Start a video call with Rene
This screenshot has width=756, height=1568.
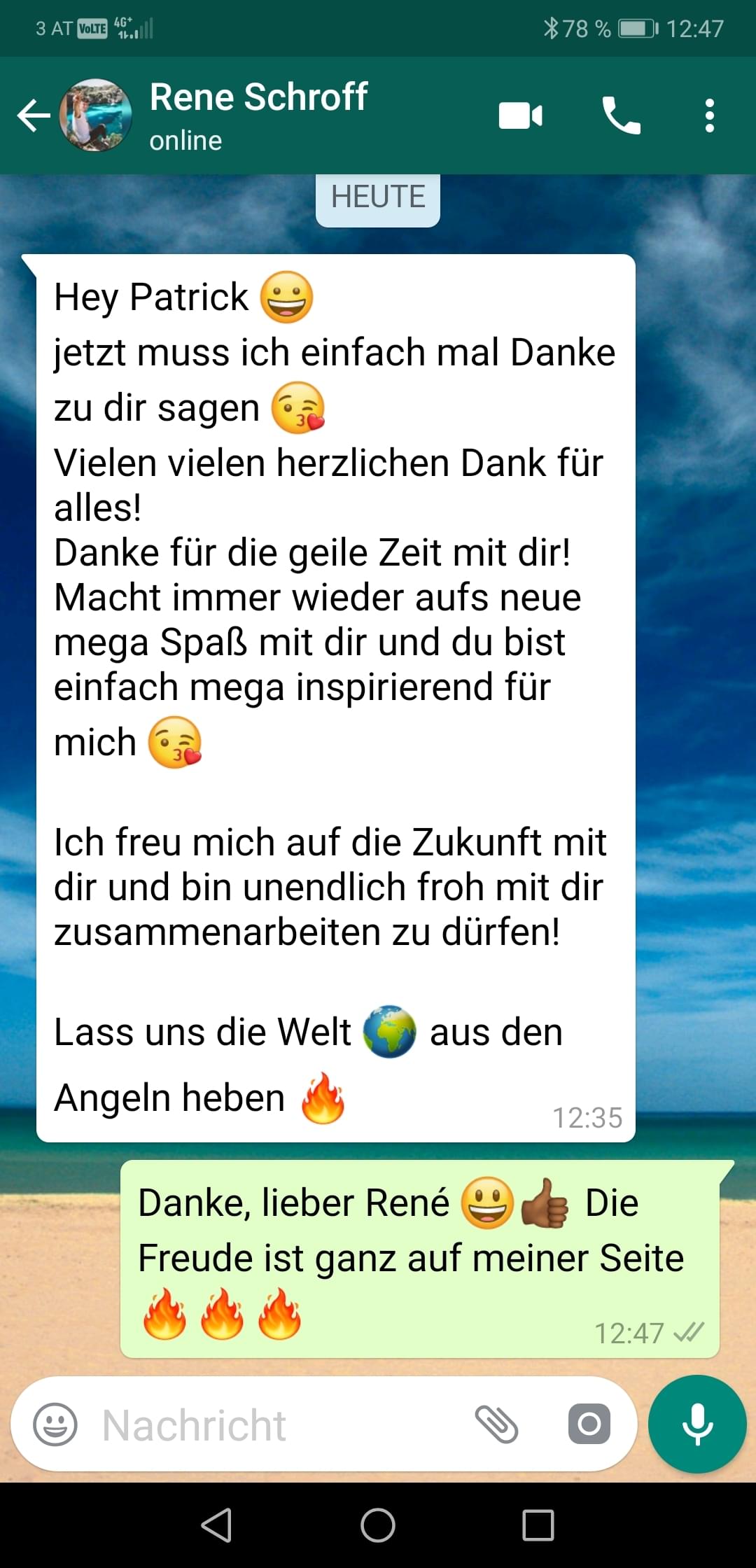[x=520, y=115]
